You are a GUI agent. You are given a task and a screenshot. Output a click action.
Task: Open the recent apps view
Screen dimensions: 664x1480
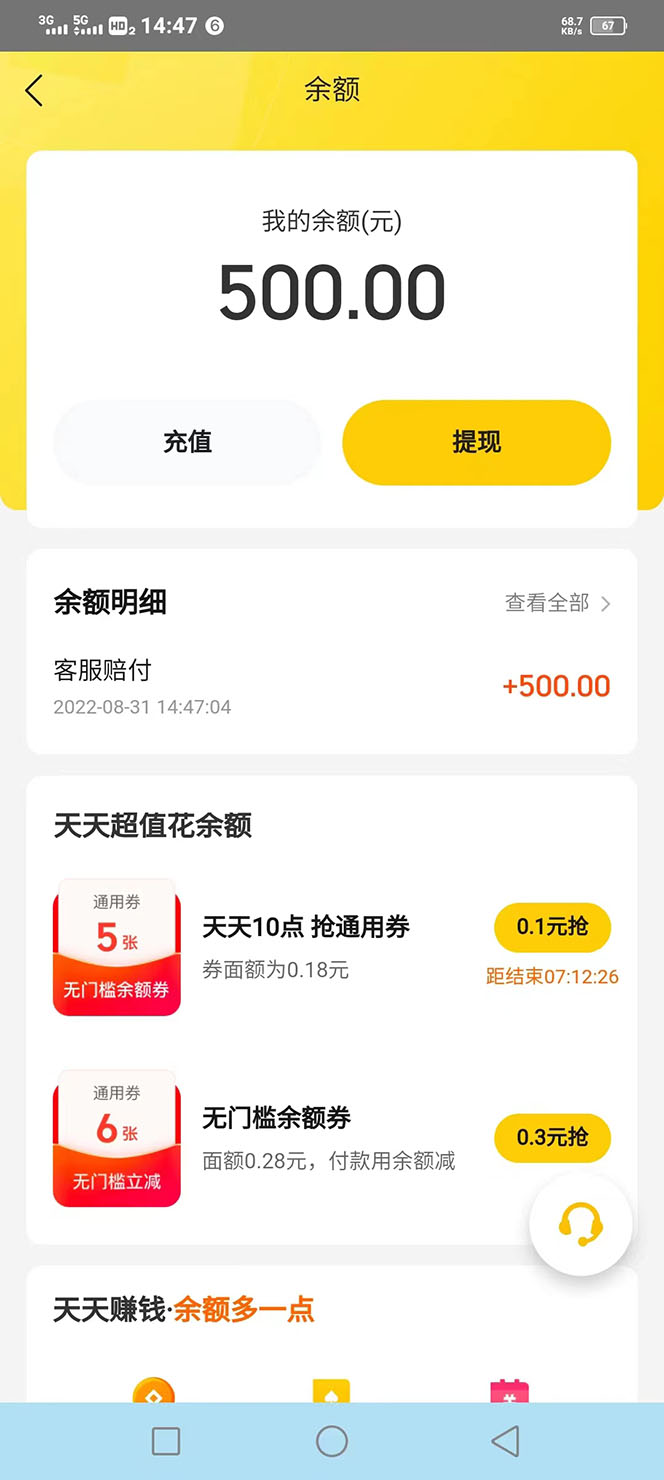[166, 1441]
